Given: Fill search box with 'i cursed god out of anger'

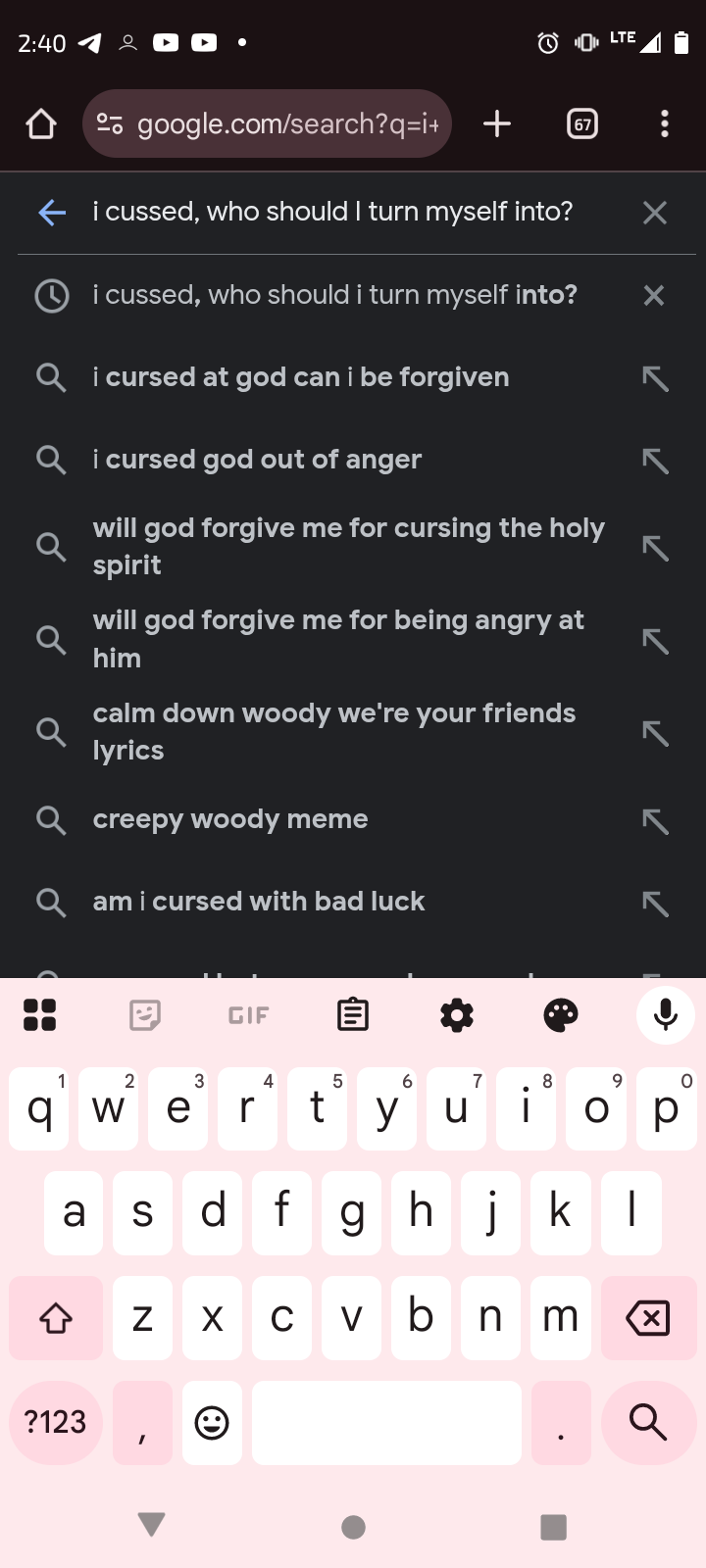Looking at the screenshot, I should pos(655,461).
